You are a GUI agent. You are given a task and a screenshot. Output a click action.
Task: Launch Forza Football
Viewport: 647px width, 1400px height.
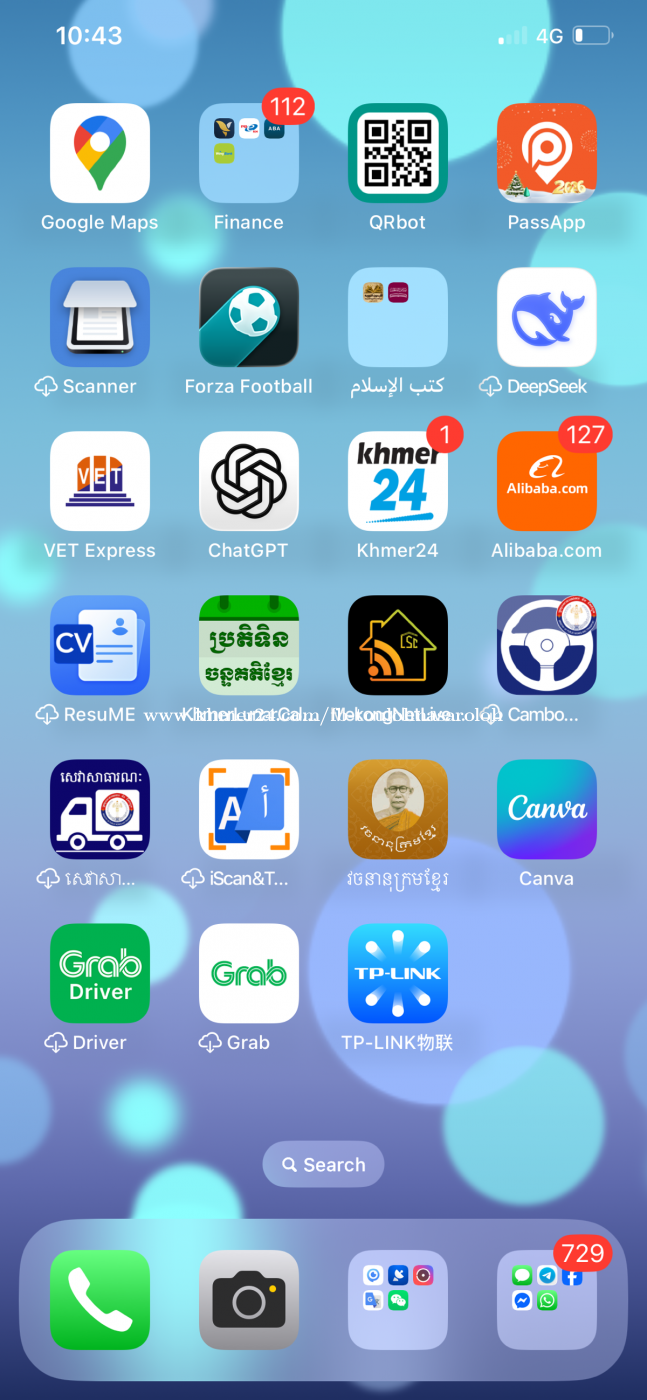pos(249,317)
